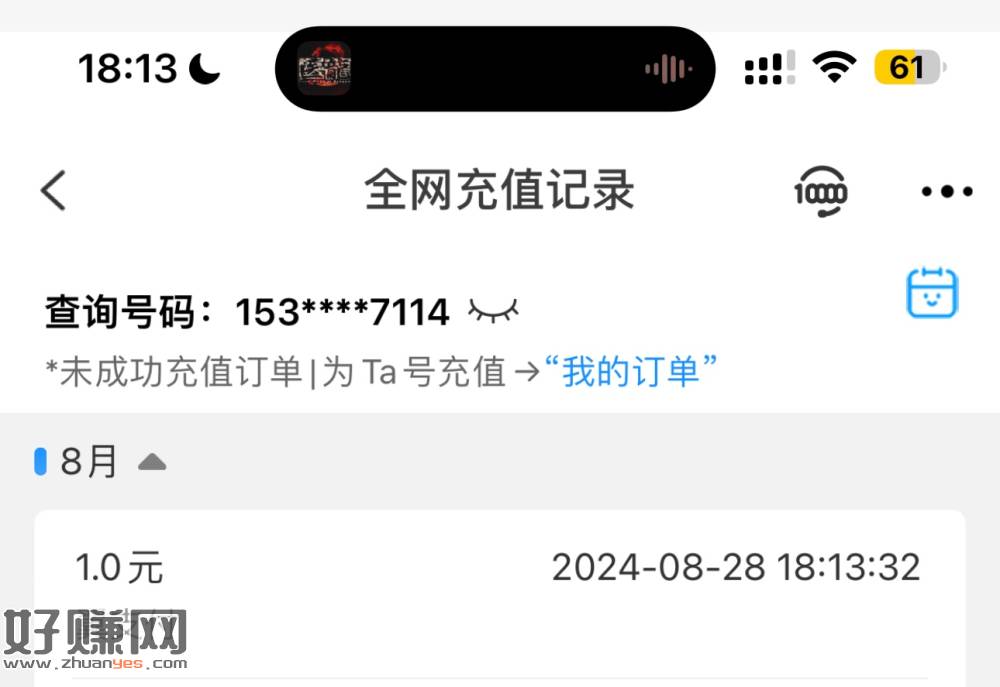Go back from 全网充值记录 page

coord(53,190)
